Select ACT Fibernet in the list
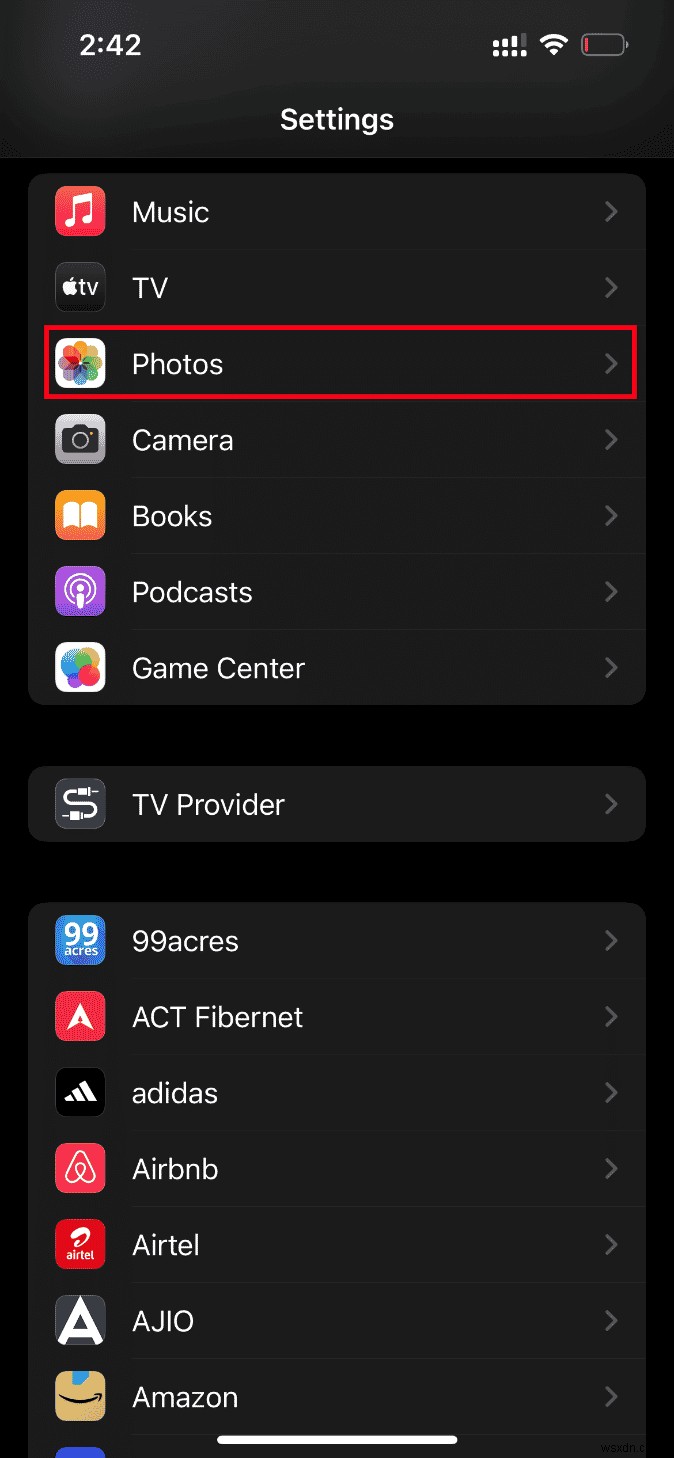This screenshot has width=674, height=1458. point(337,1017)
